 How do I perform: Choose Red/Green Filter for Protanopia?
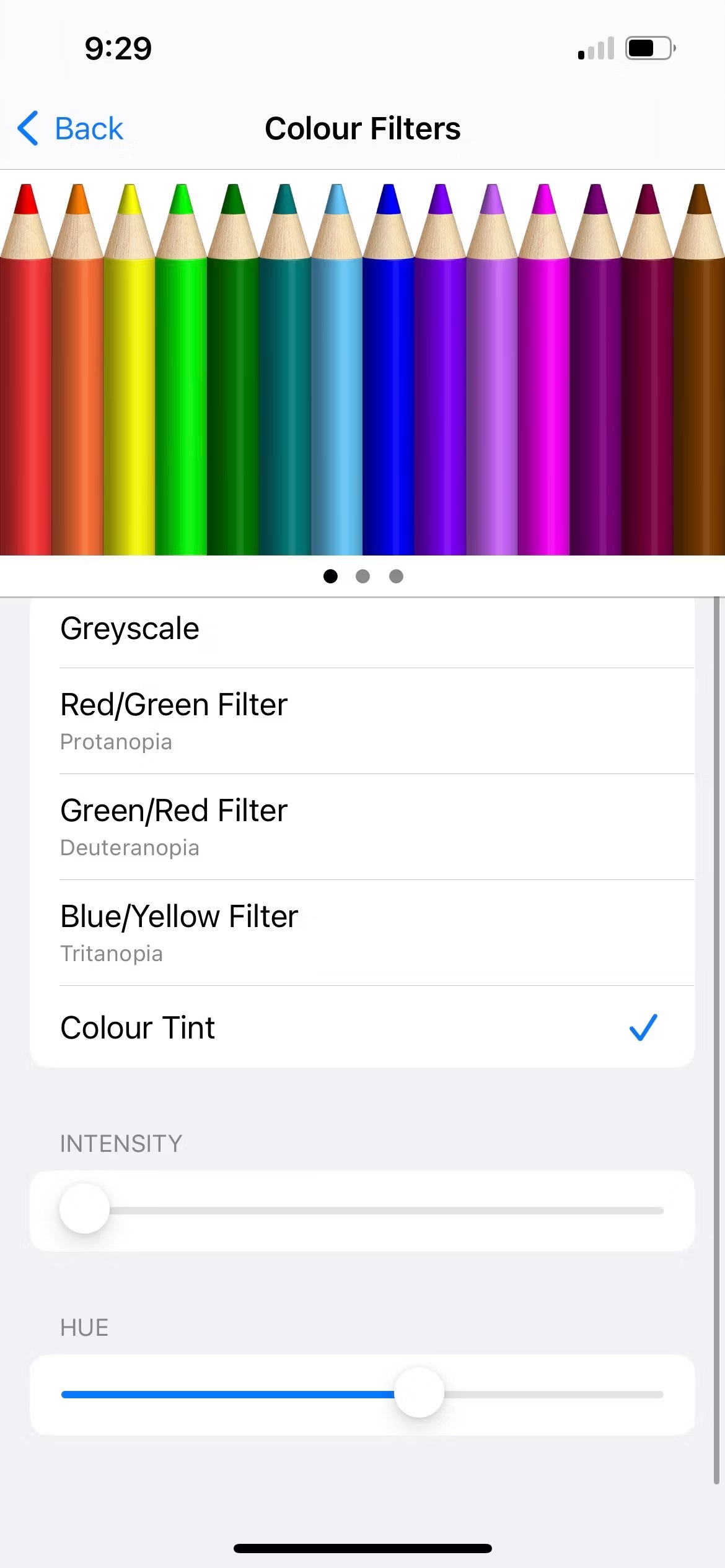coord(362,721)
